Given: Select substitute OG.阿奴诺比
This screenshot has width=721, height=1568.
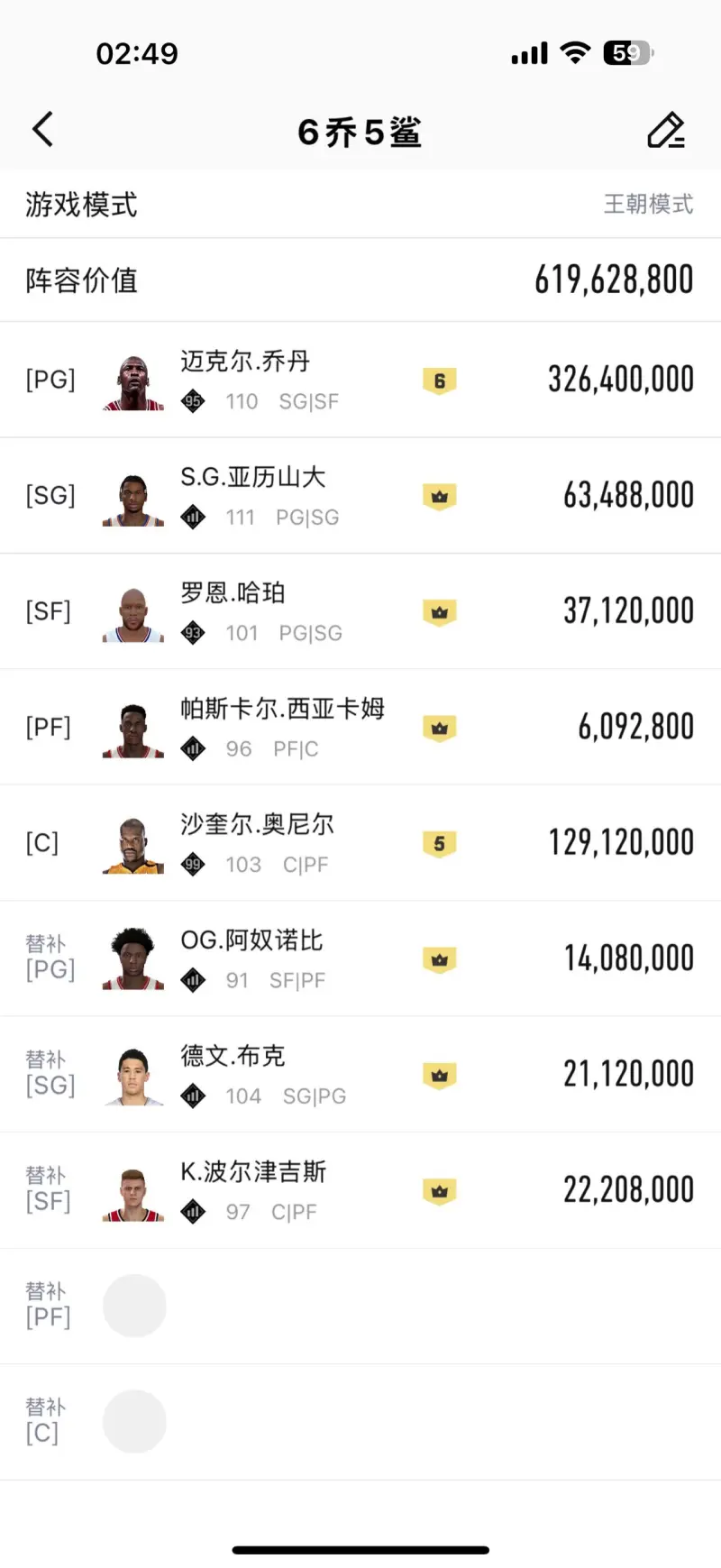Looking at the screenshot, I should tap(360, 958).
